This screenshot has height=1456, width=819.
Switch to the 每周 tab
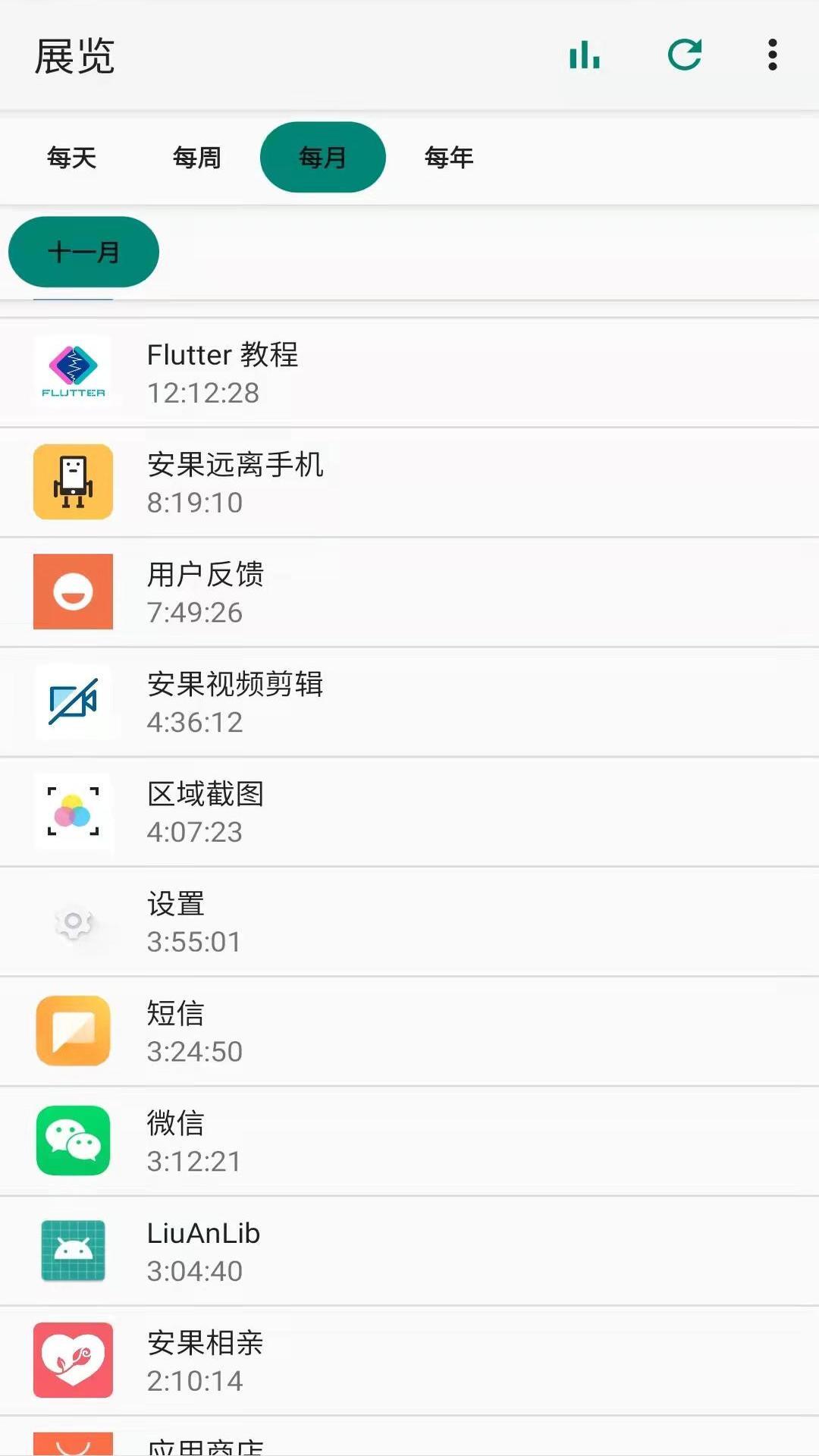(x=197, y=157)
